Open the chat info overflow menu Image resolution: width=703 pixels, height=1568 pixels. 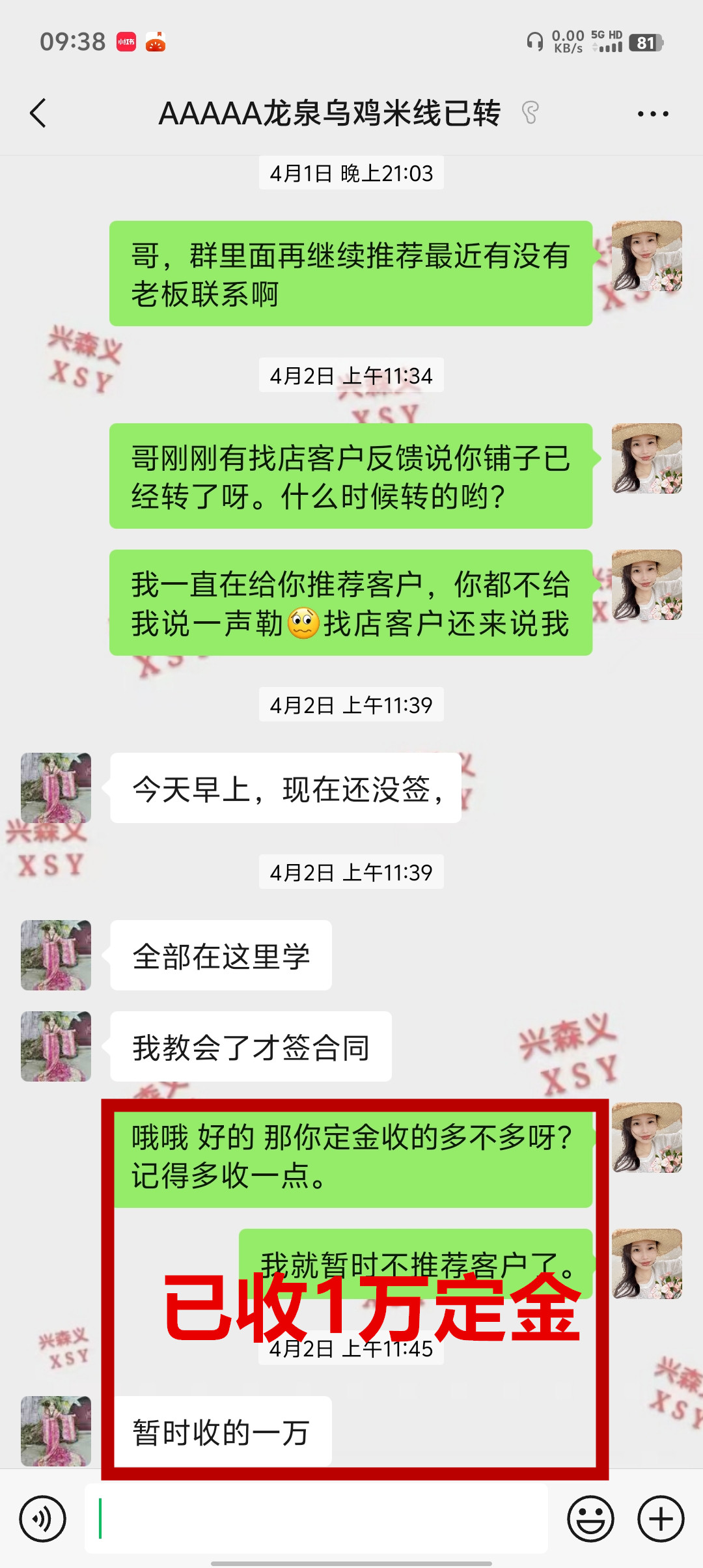pos(653,114)
